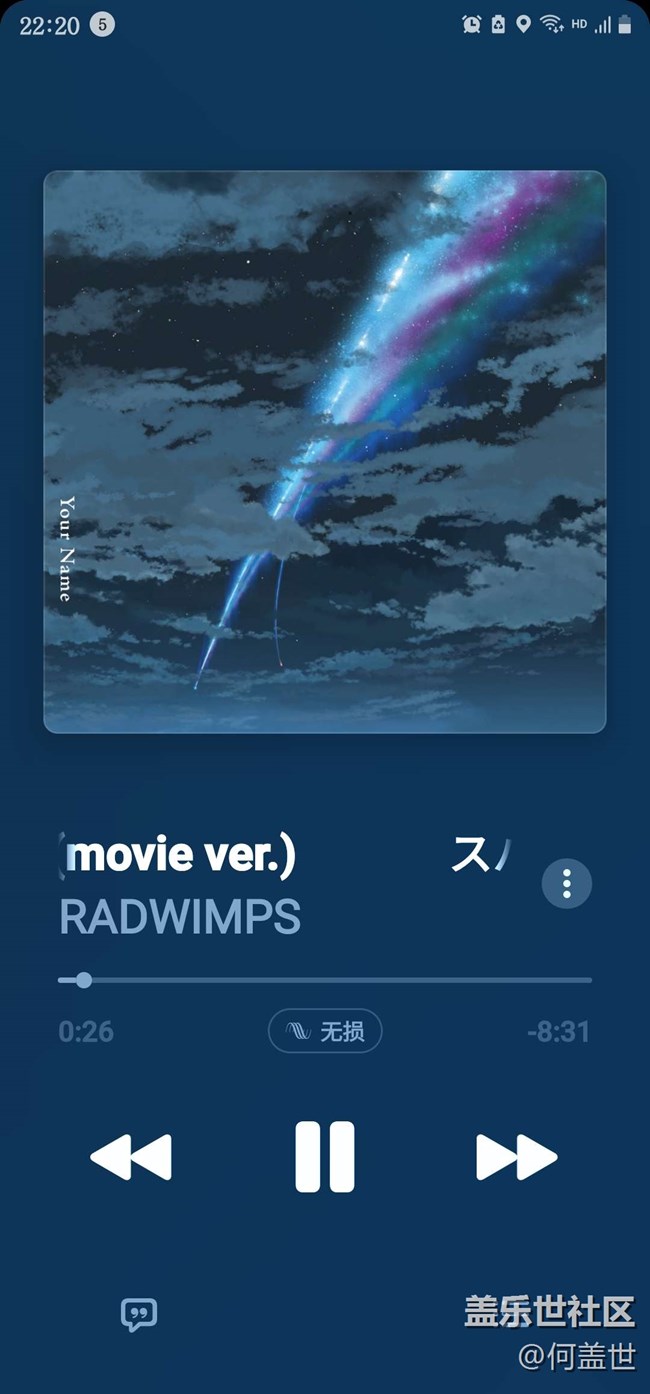Skip to the next track
The image size is (650, 1394).
point(516,1158)
